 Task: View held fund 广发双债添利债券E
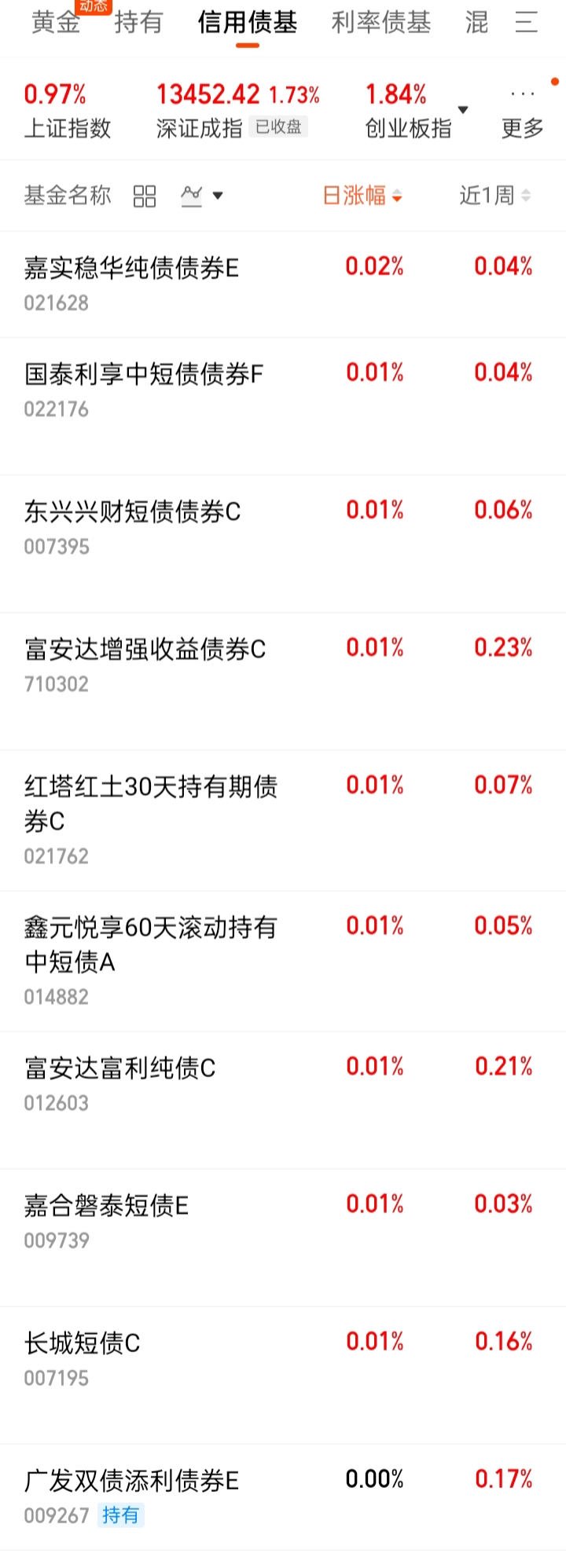click(x=131, y=1481)
